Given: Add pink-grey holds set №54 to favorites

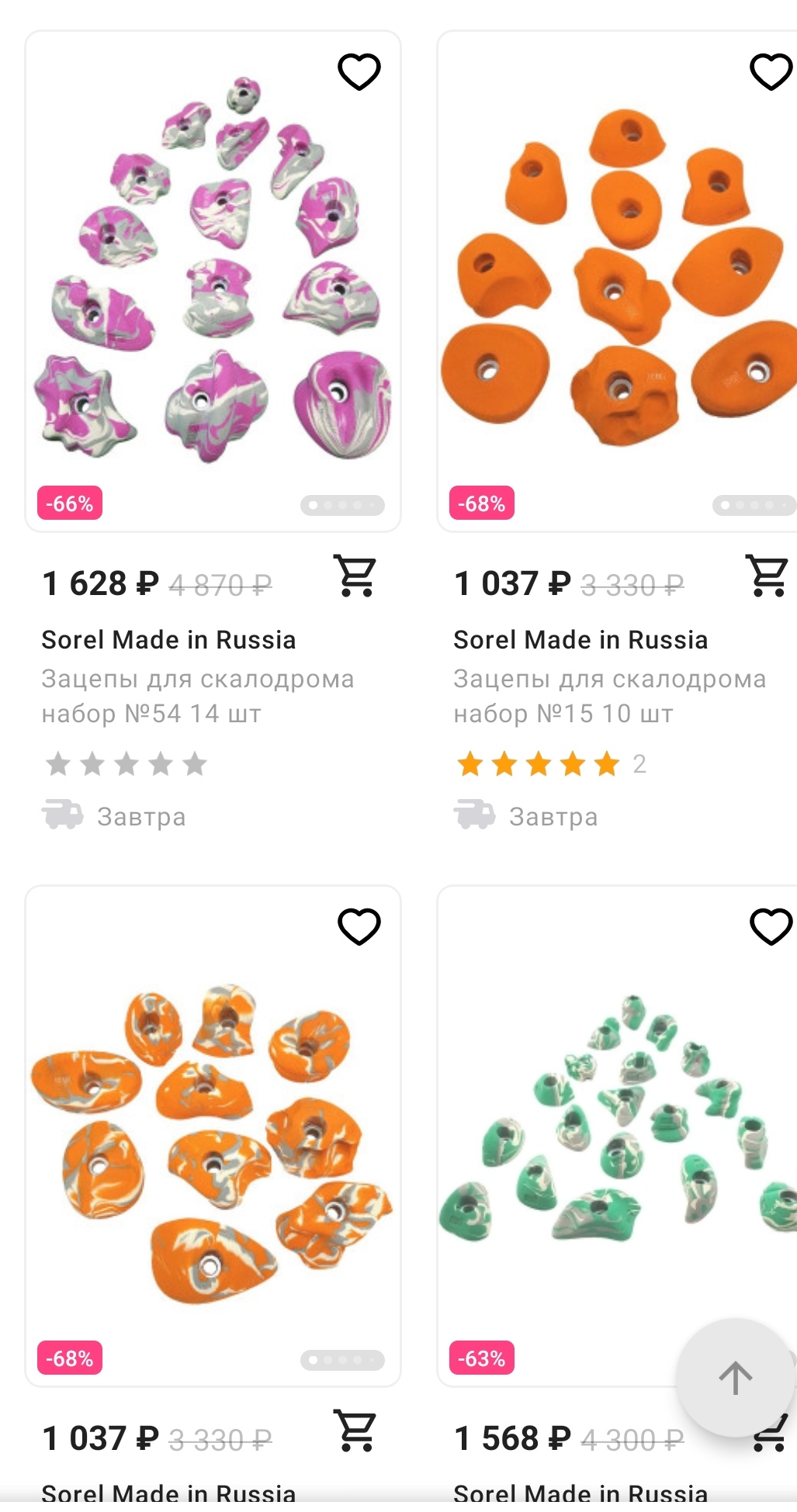Looking at the screenshot, I should (359, 71).
